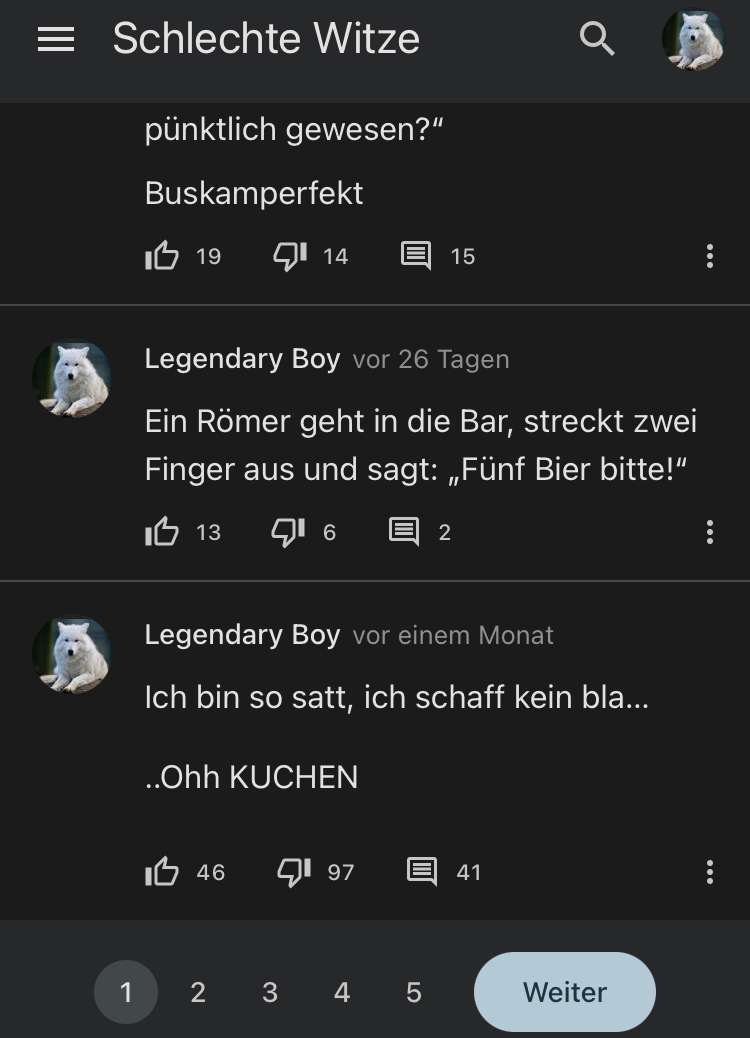Dislike the Buskamperfekt joke
Viewport: 750px width, 1038px height.
[290, 256]
